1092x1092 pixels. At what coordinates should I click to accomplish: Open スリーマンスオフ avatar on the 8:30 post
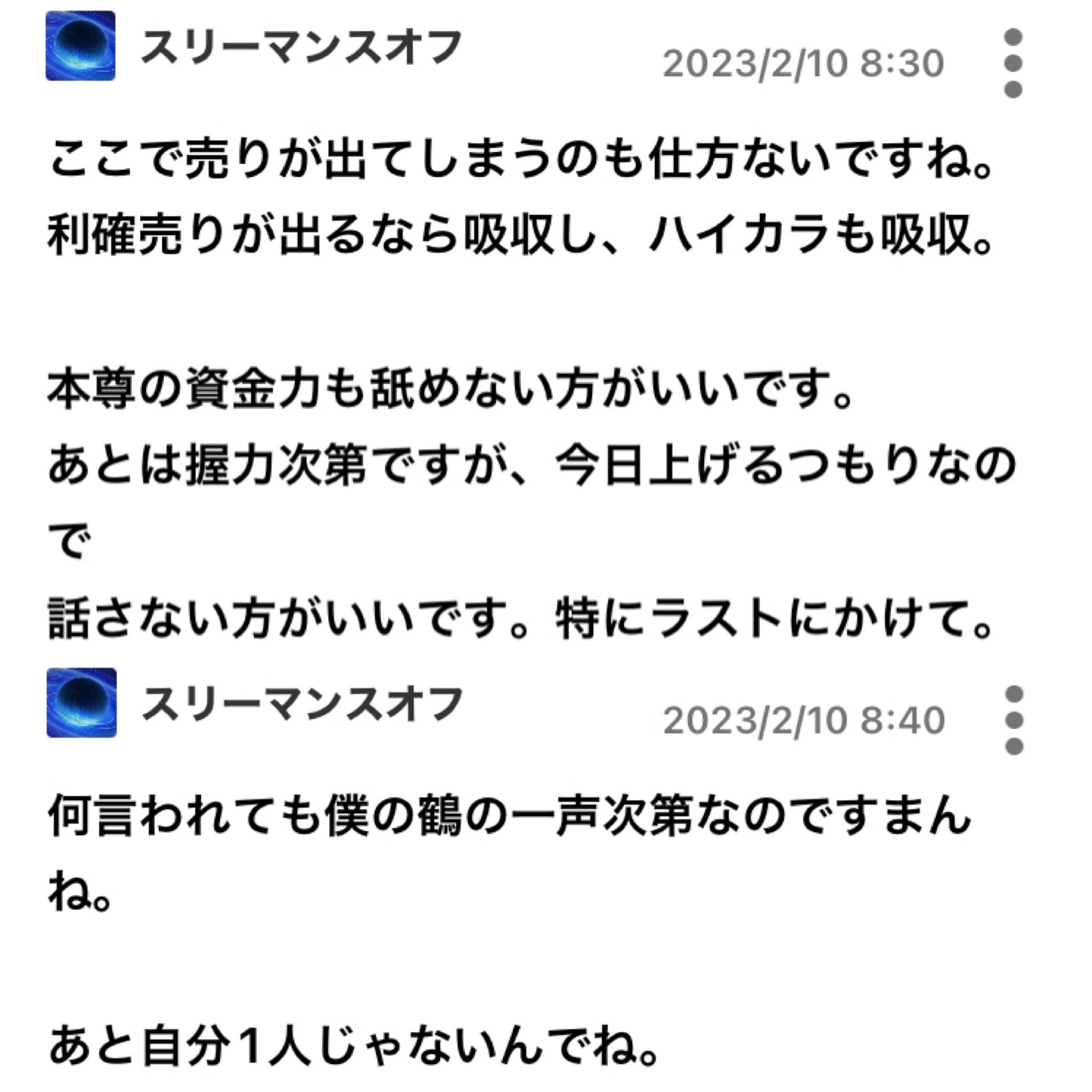(81, 46)
